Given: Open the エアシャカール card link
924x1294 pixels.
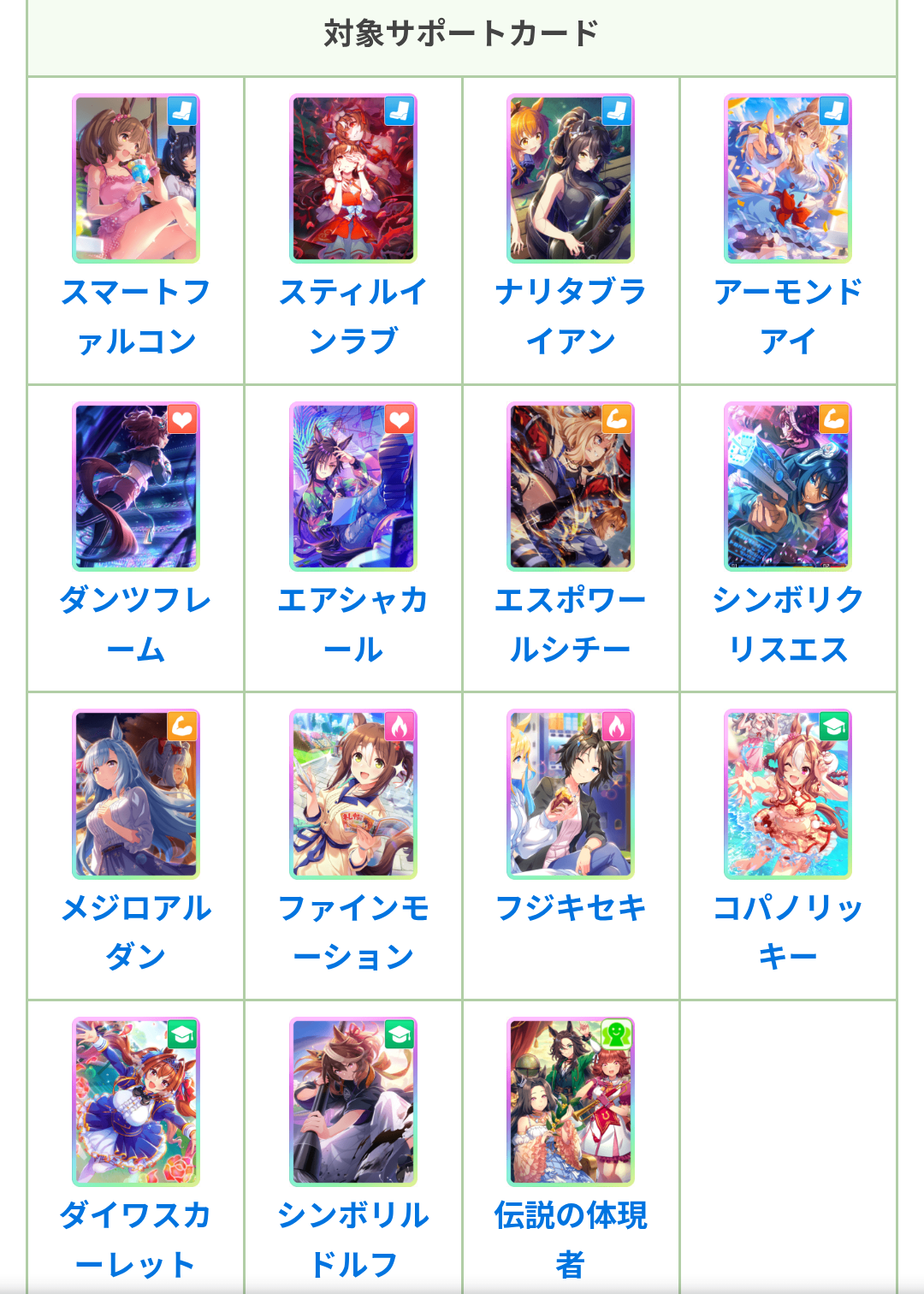Looking at the screenshot, I should tap(352, 623).
